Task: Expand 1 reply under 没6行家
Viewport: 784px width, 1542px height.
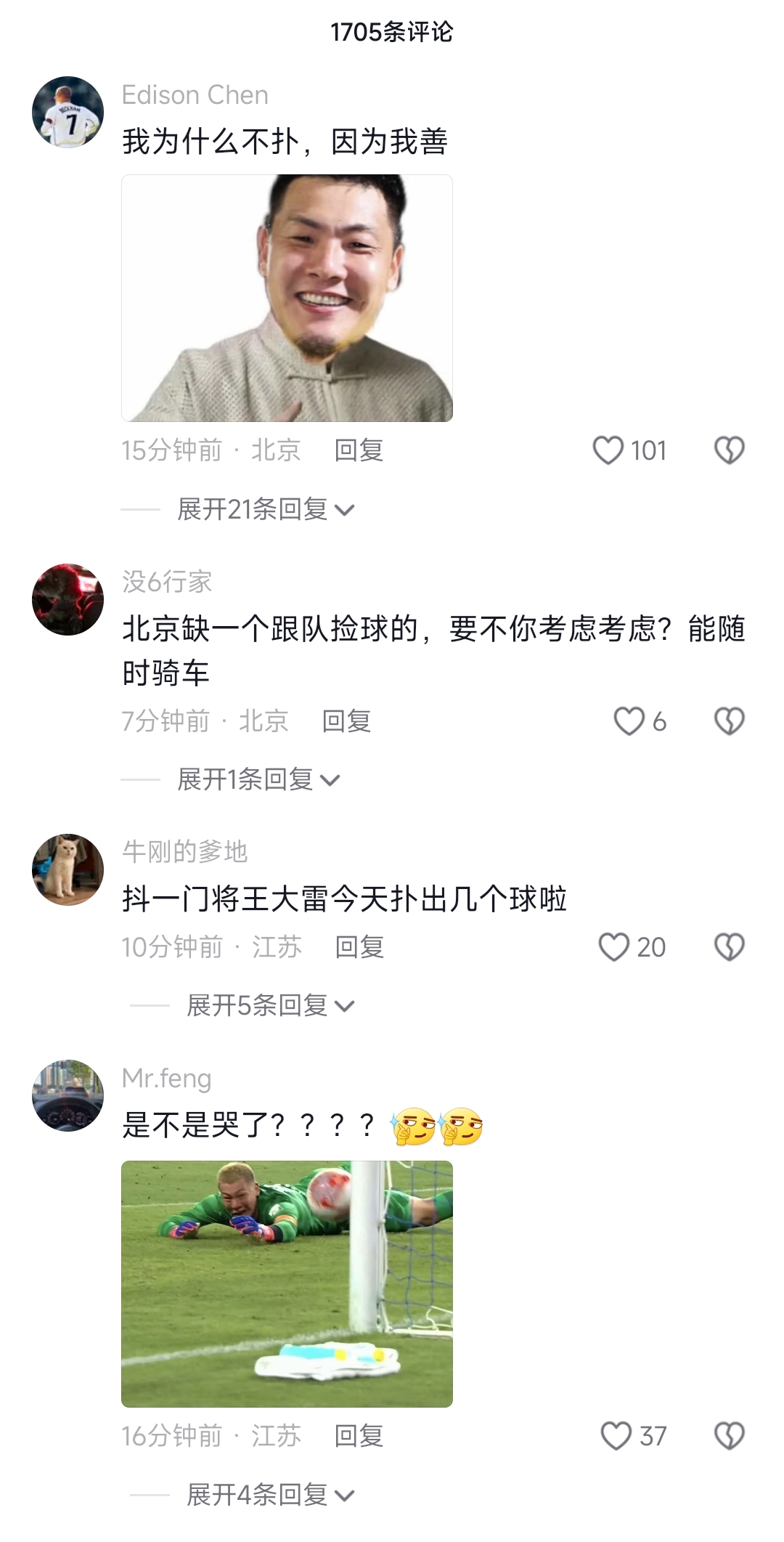Action: click(x=258, y=780)
